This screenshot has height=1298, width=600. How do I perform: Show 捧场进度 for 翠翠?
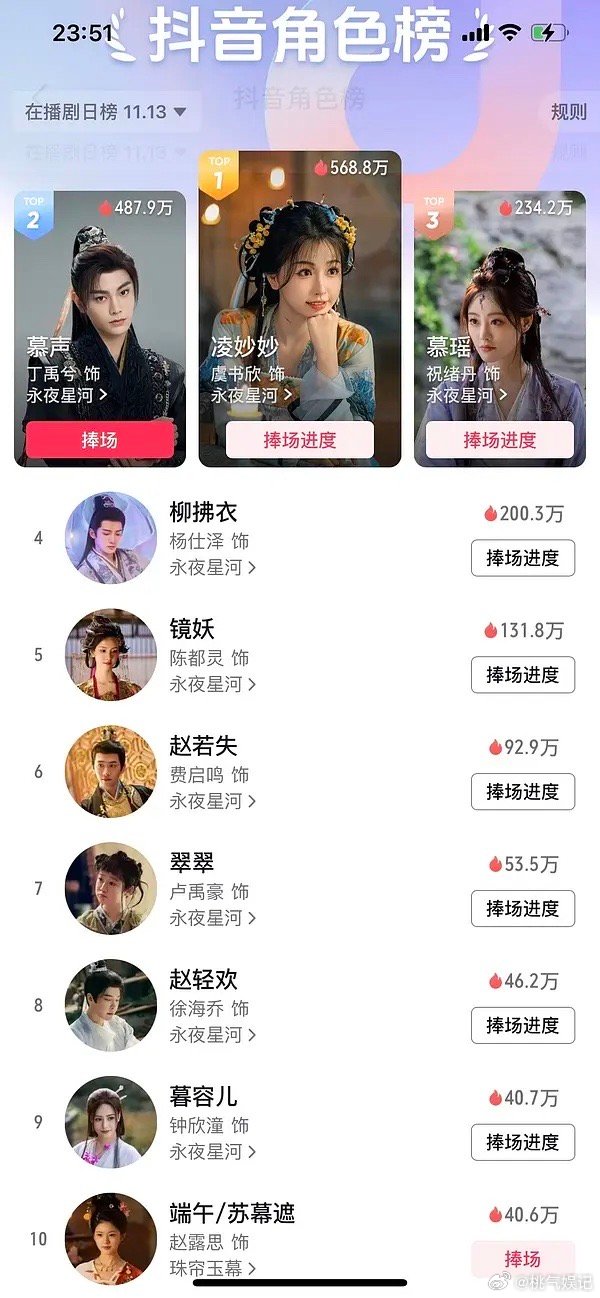tap(522, 909)
